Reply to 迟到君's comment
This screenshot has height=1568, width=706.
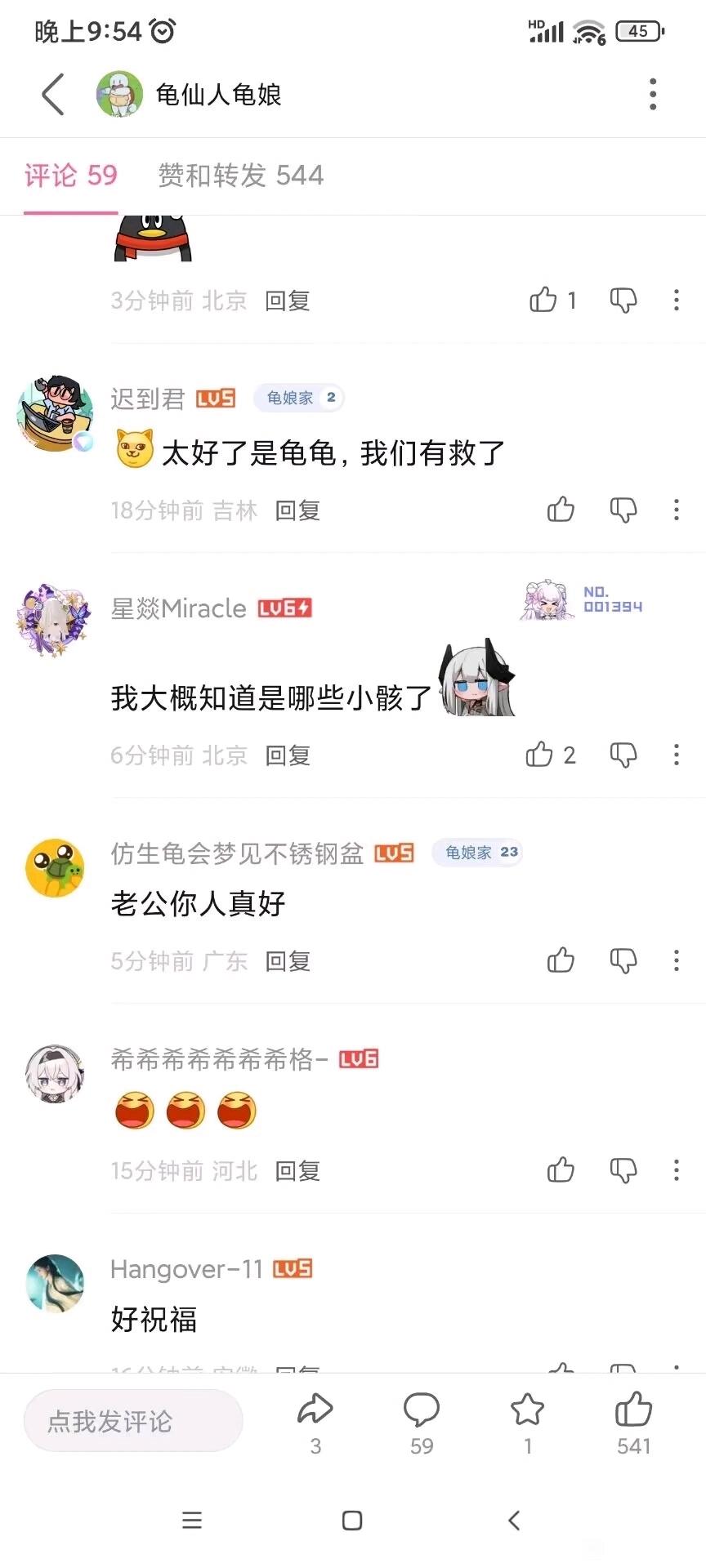[297, 510]
